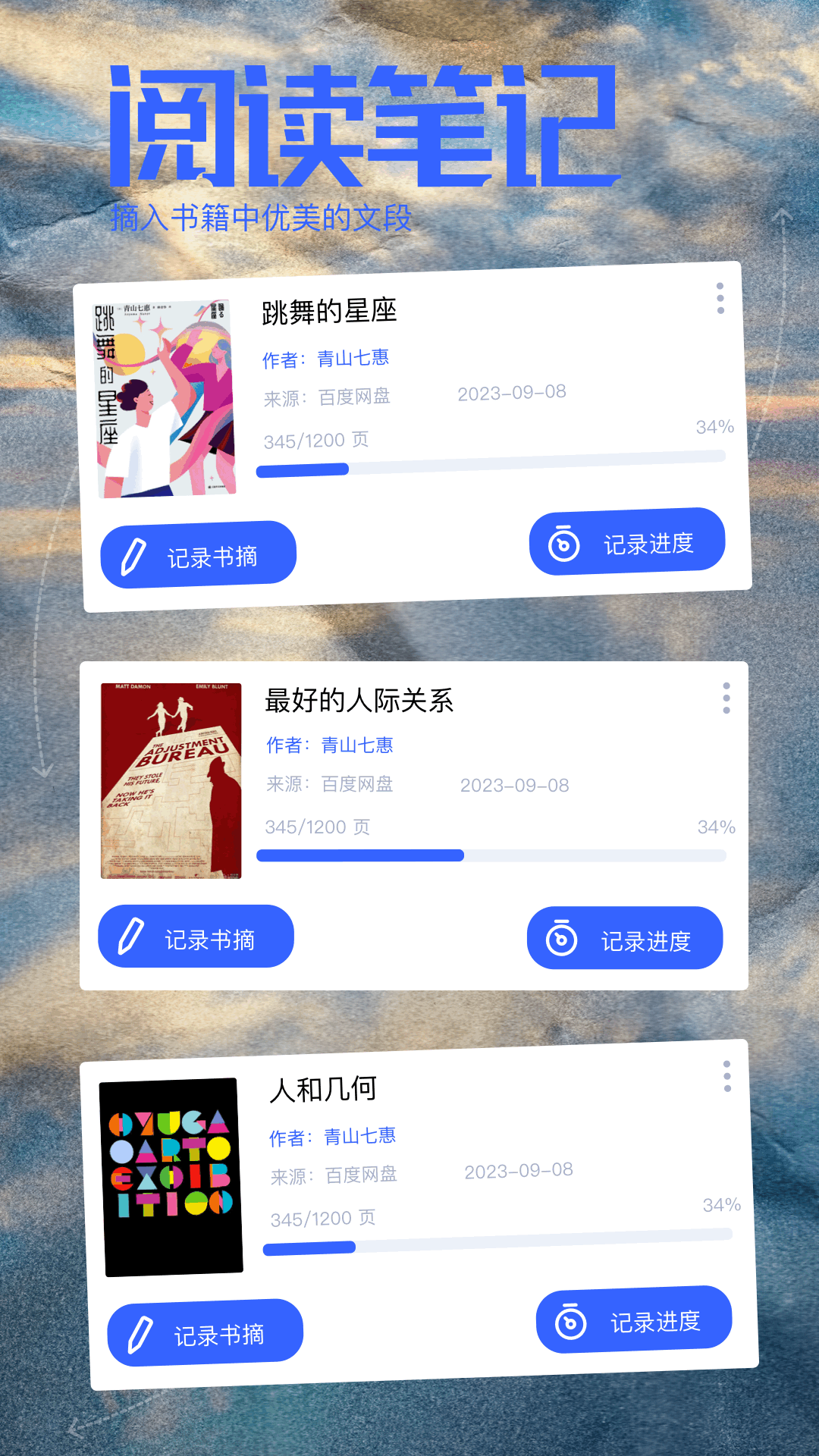Select source 百度网盘 on 最好的人际关系 card

coord(357,785)
